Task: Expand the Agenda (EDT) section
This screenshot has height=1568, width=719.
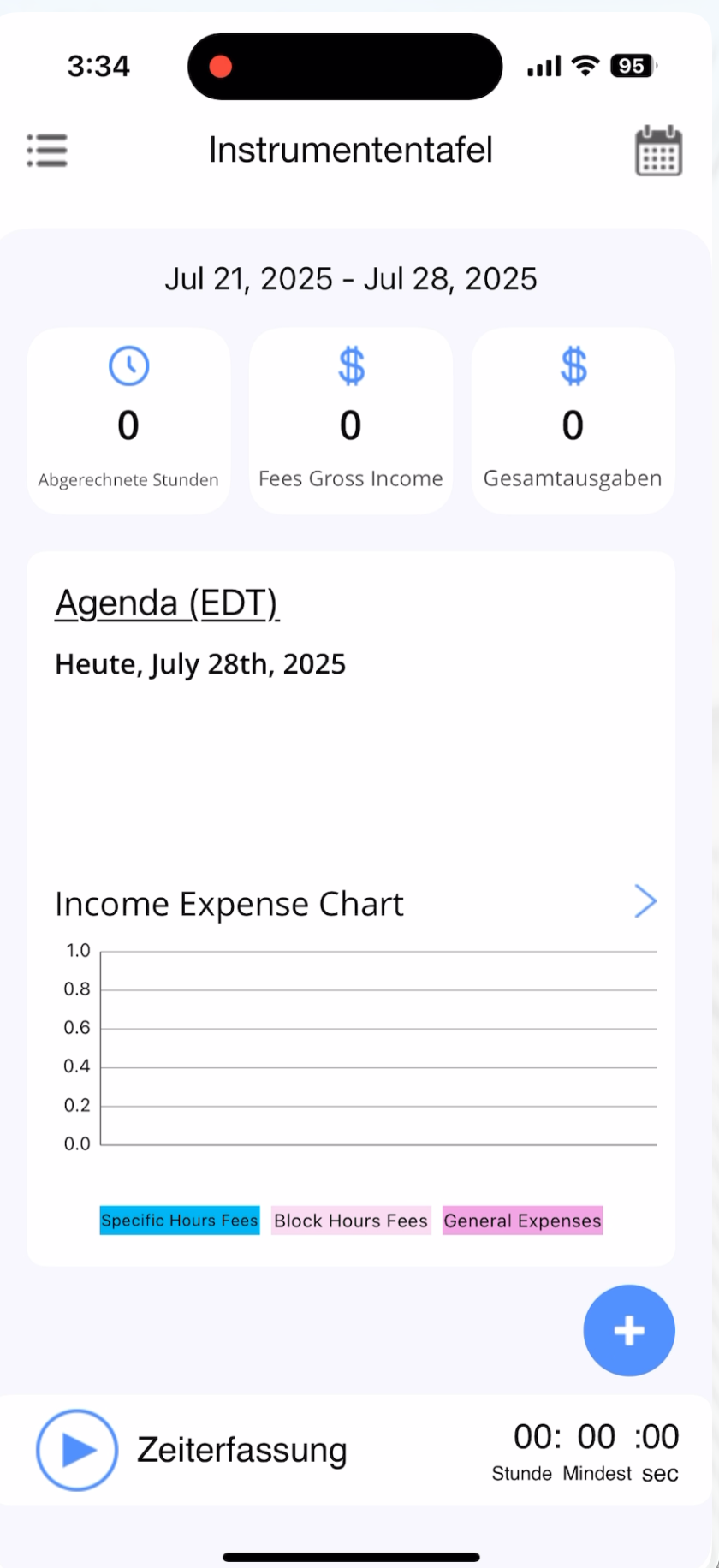Action: pyautogui.click(x=168, y=603)
